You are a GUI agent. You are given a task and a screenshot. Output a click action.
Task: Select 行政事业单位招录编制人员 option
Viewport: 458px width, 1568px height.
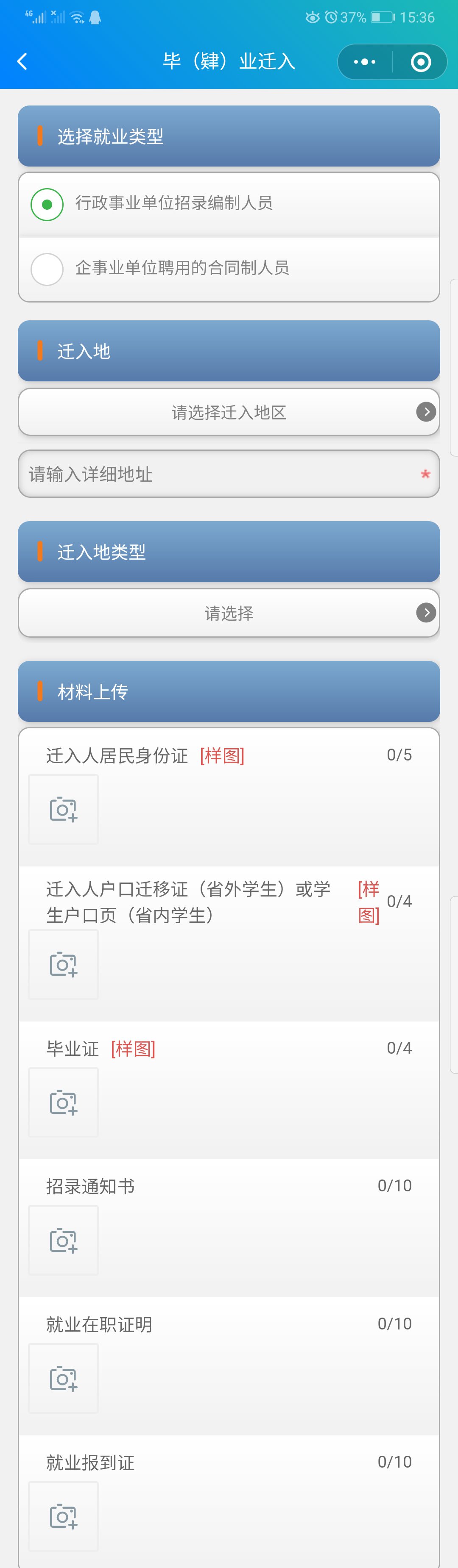click(x=47, y=205)
